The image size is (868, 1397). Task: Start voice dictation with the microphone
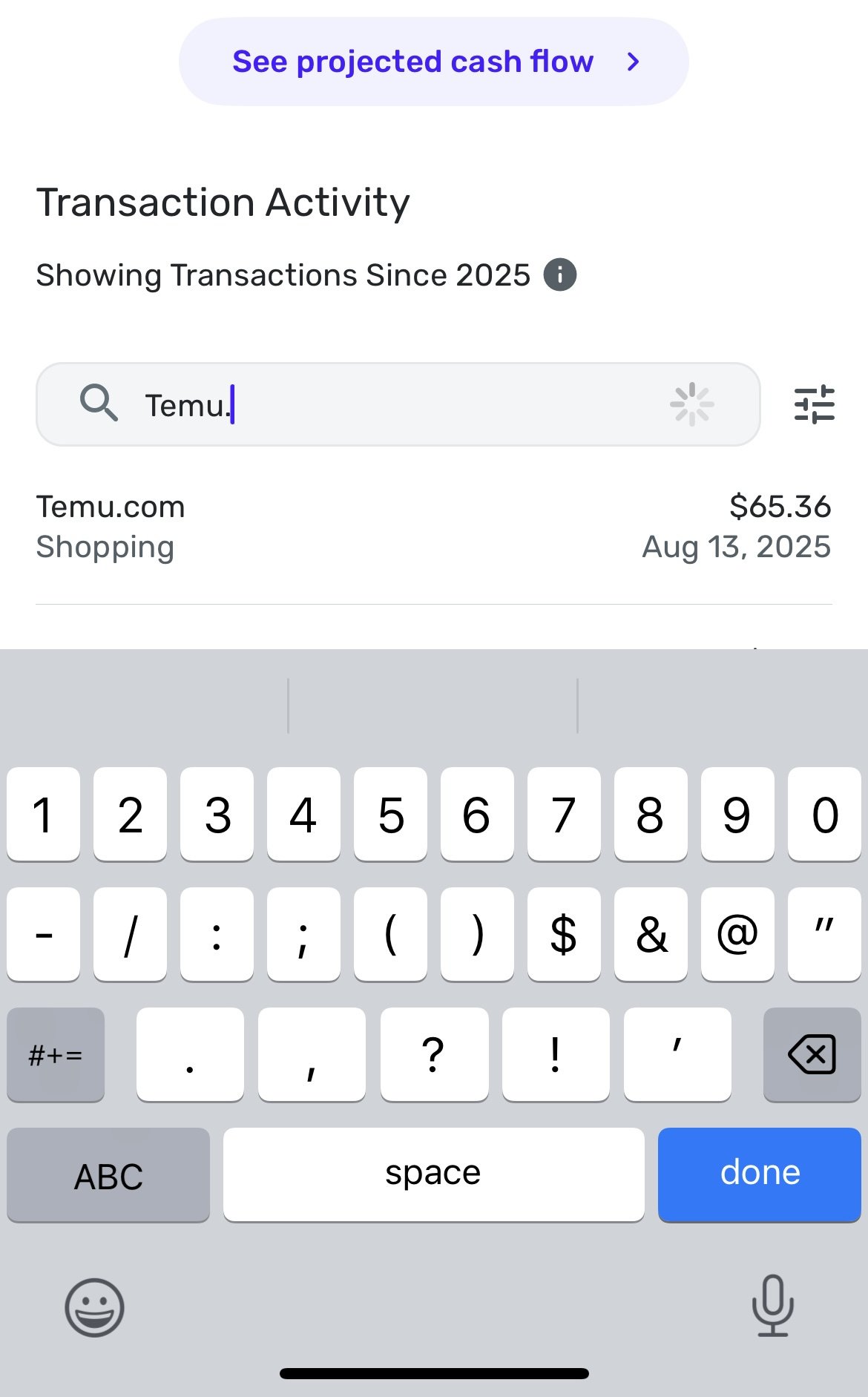tap(772, 1306)
